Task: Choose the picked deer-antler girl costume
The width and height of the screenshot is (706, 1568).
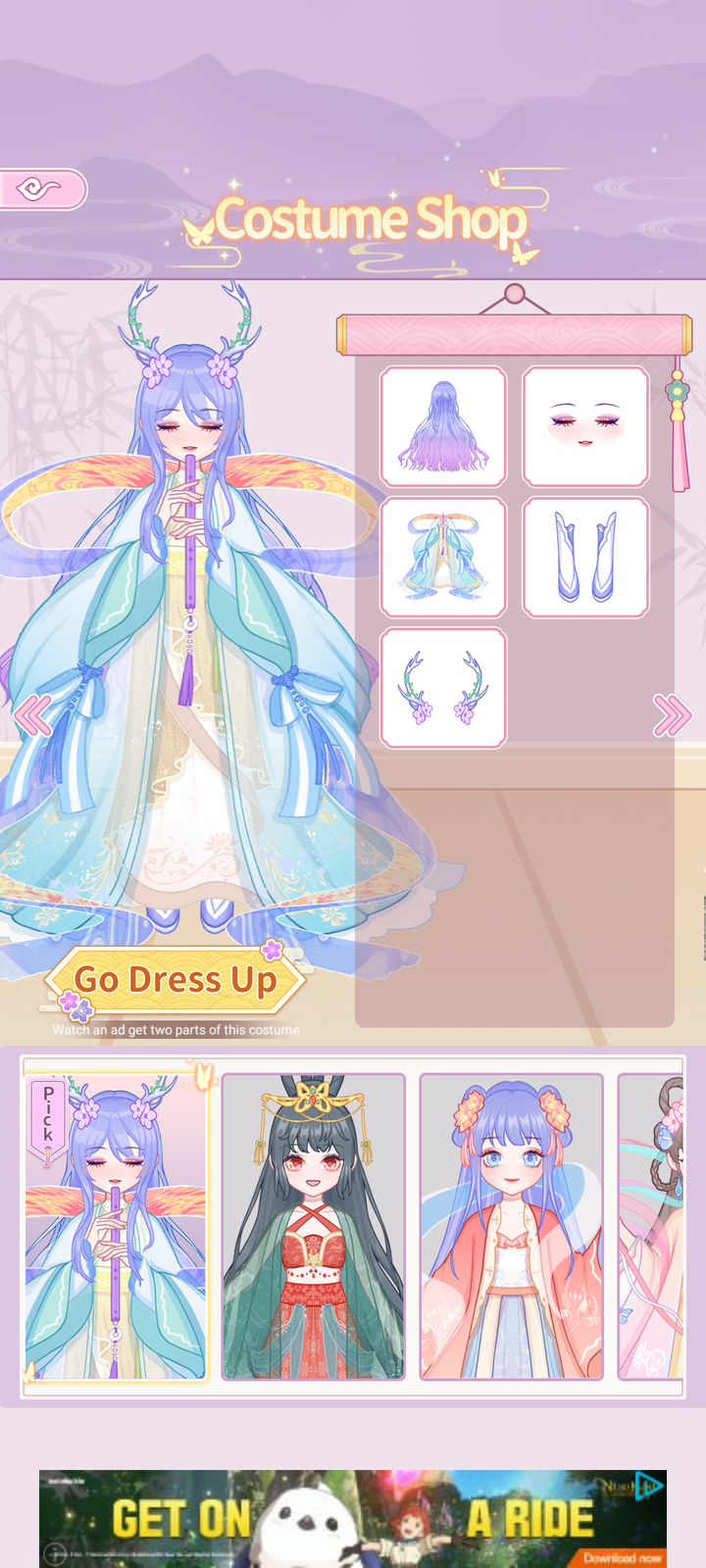Action: (x=116, y=1227)
